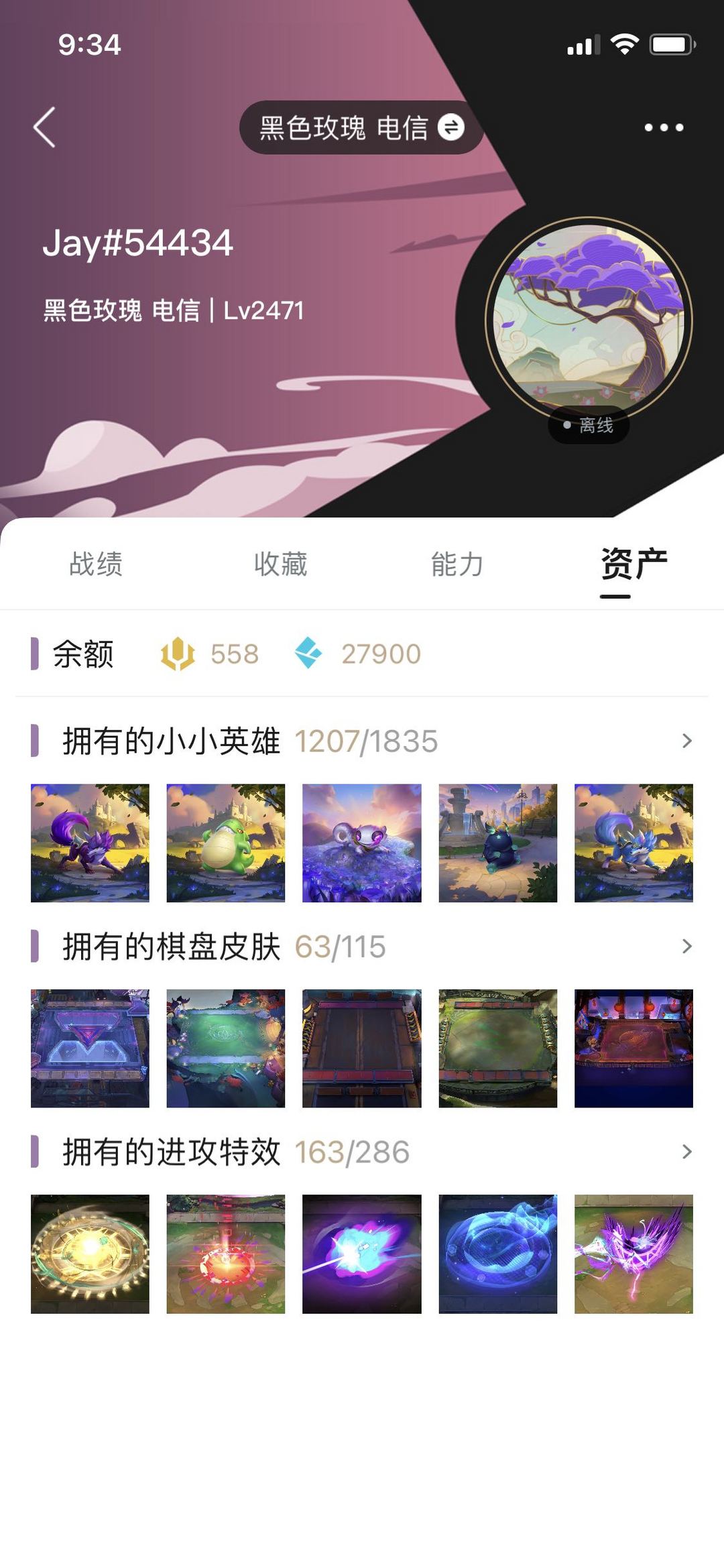The height and width of the screenshot is (1568, 724).
Task: Switch to the 战绩 tab
Action: click(x=96, y=564)
